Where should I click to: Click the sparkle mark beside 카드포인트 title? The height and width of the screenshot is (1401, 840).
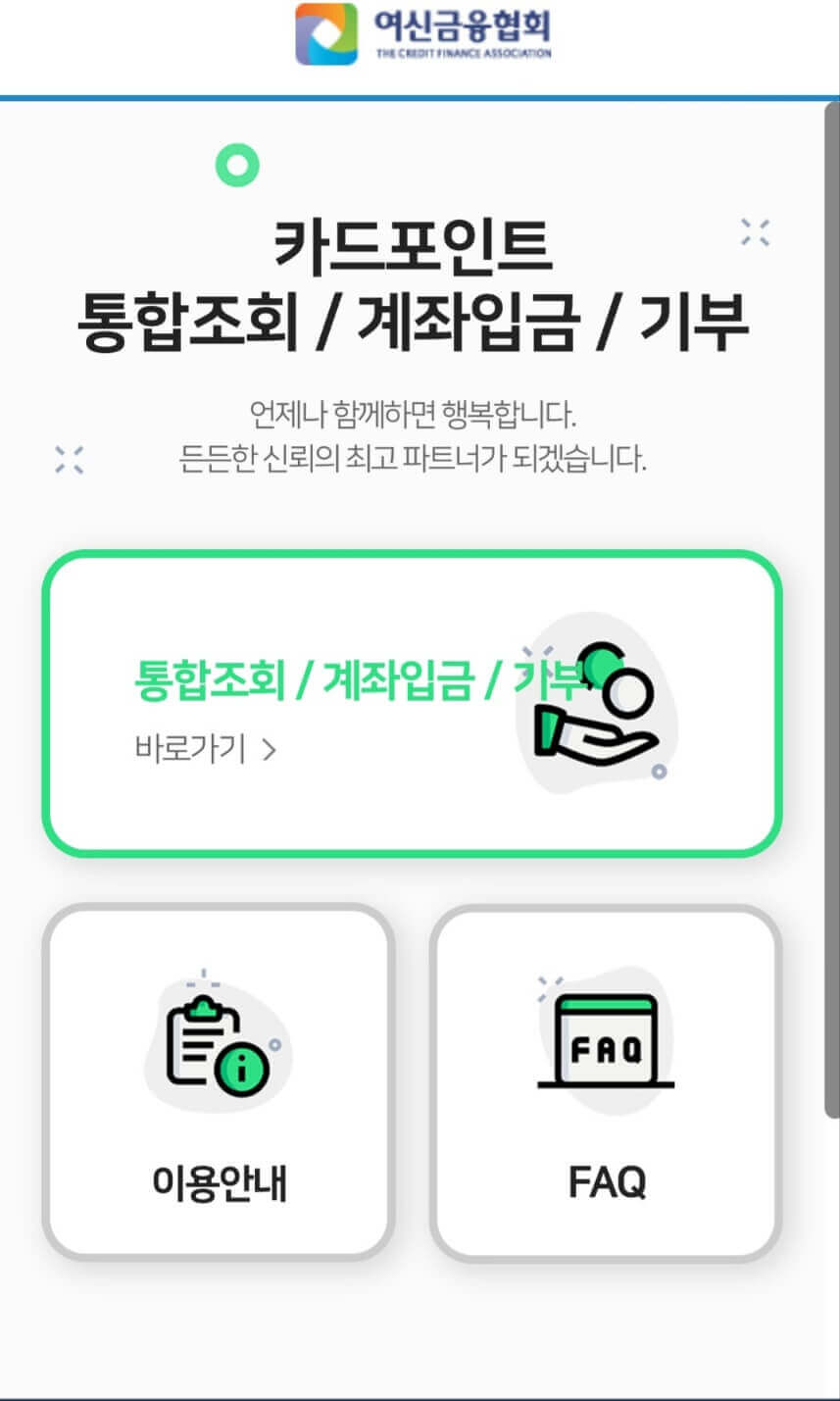point(757,232)
